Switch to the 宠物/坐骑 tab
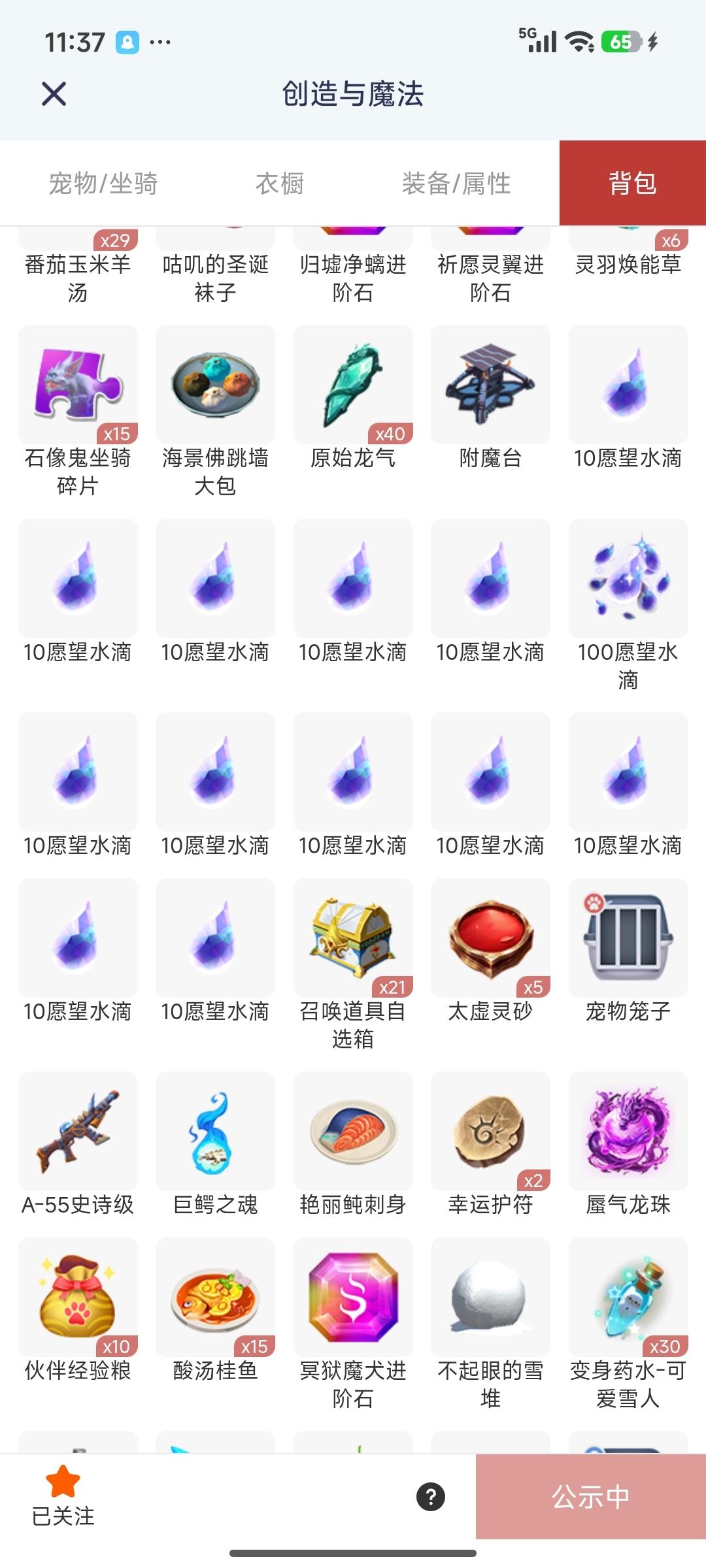The image size is (706, 1568). tap(105, 184)
